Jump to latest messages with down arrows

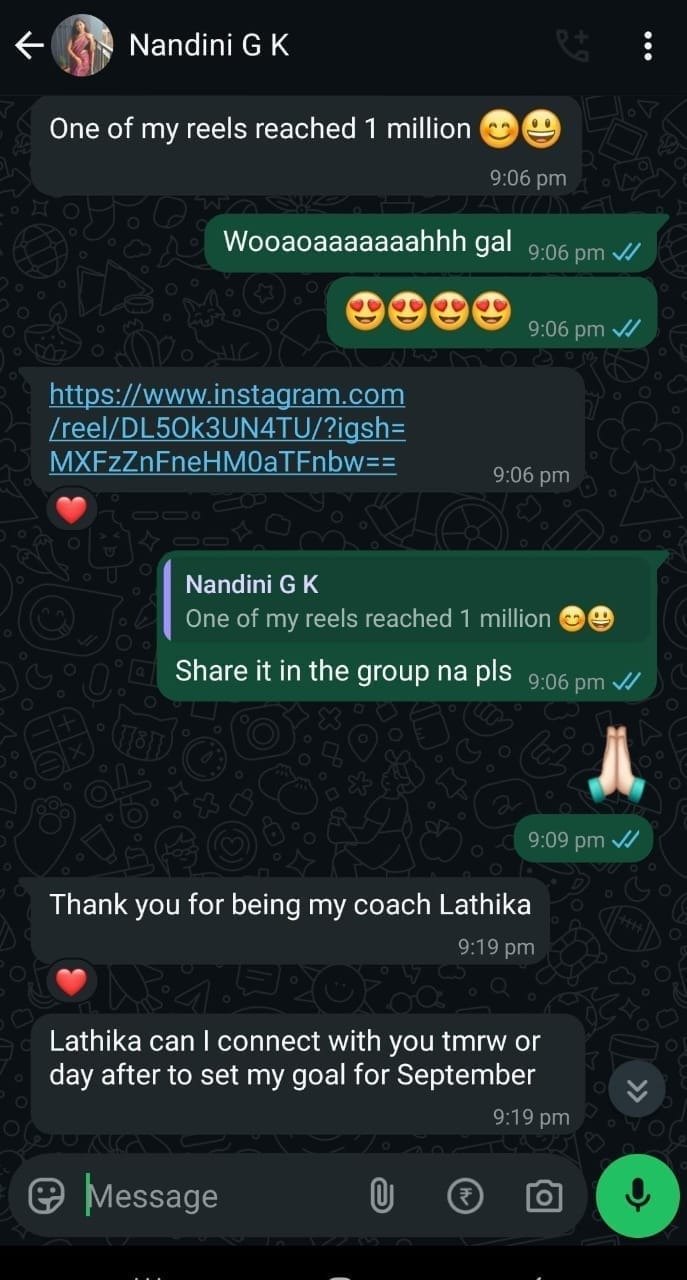pos(637,1091)
